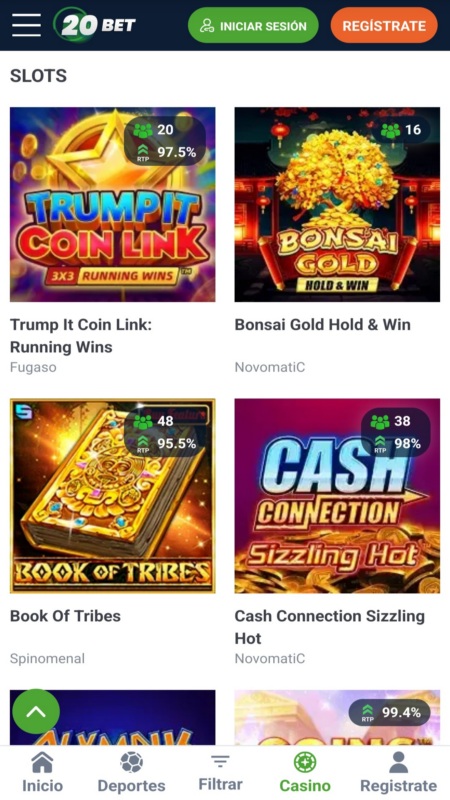Go to the Inicio tab
450x800 pixels.
(x=42, y=773)
